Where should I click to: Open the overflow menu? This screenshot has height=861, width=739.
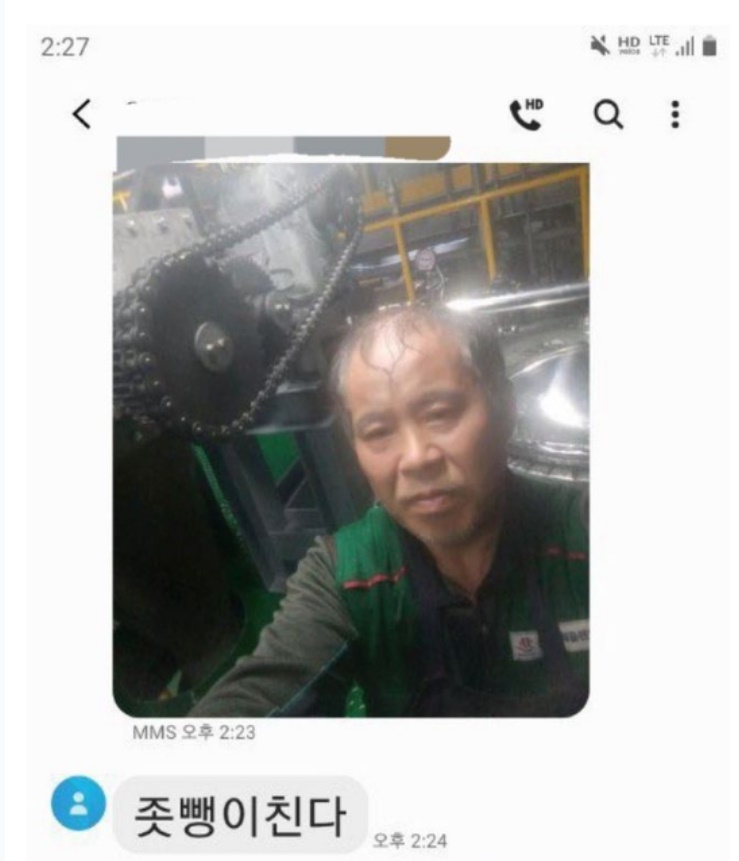(x=675, y=116)
